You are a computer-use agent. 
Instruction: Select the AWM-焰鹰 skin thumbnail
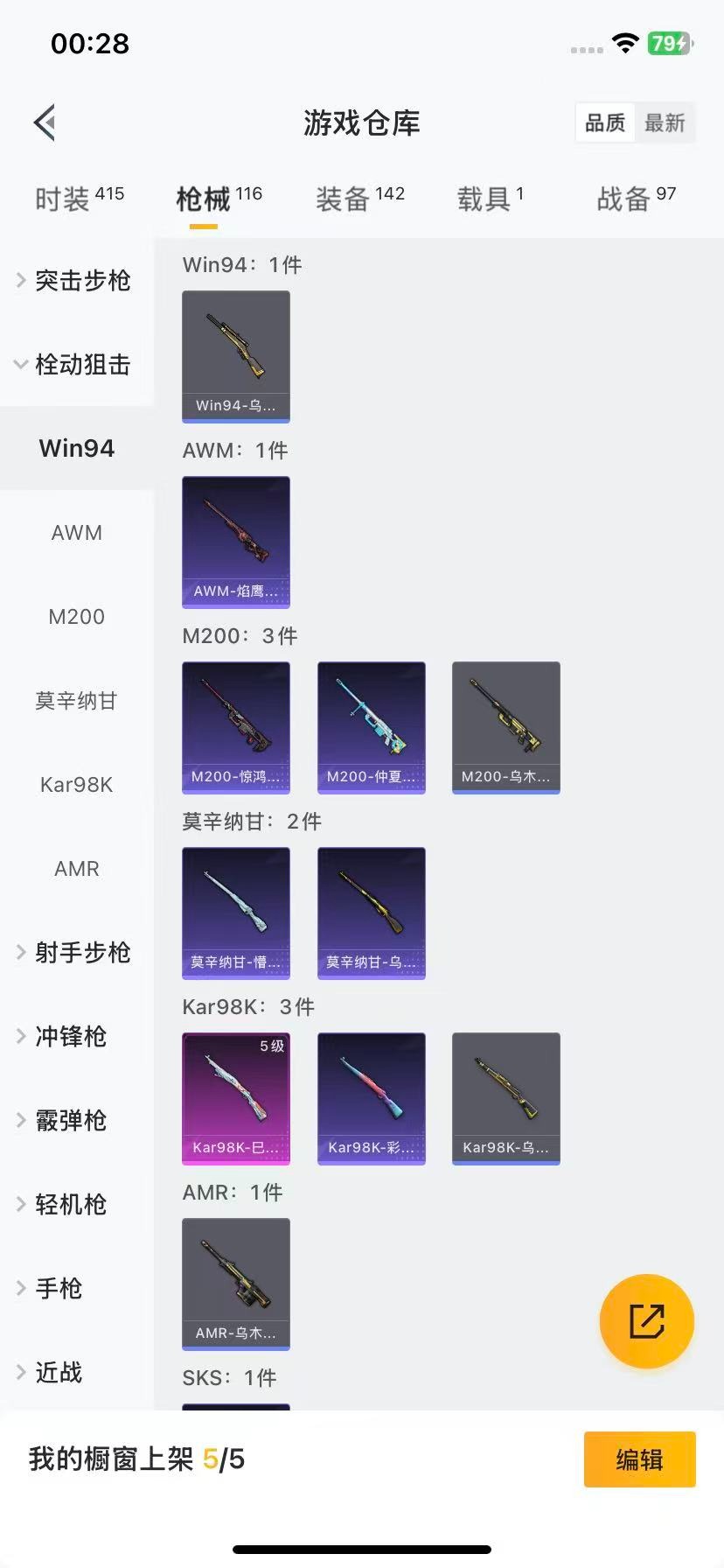[235, 542]
